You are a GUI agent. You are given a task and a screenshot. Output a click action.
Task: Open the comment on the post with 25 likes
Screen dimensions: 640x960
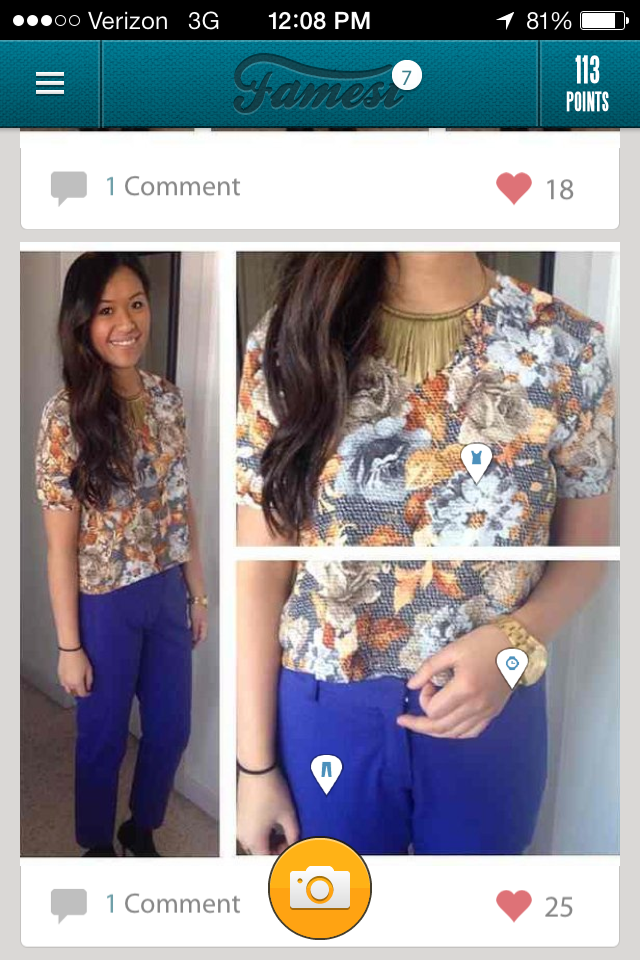[146, 904]
